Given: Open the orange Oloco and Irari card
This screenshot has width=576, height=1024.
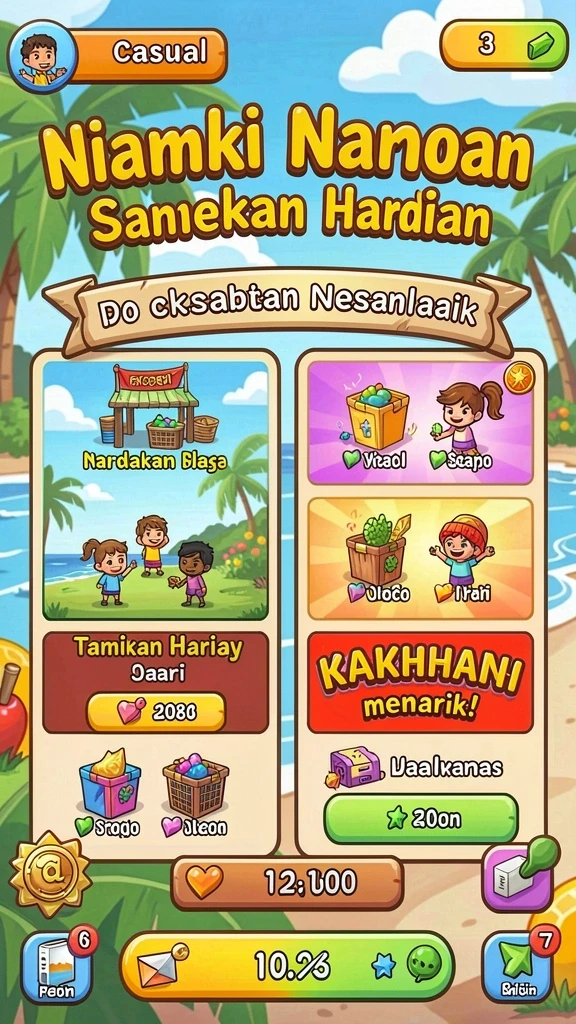Looking at the screenshot, I should pos(421,558).
